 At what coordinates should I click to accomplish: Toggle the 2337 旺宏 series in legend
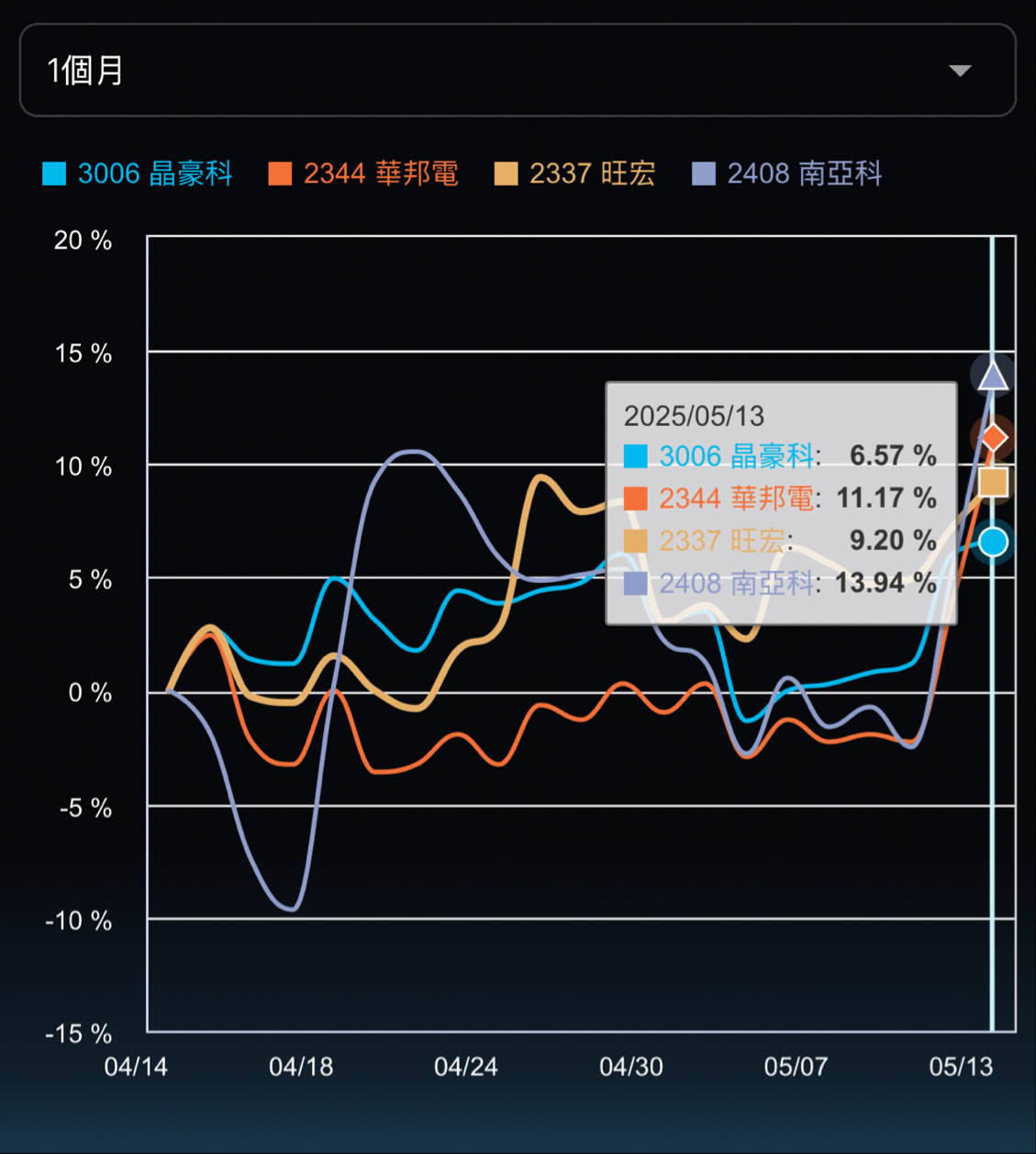(575, 174)
